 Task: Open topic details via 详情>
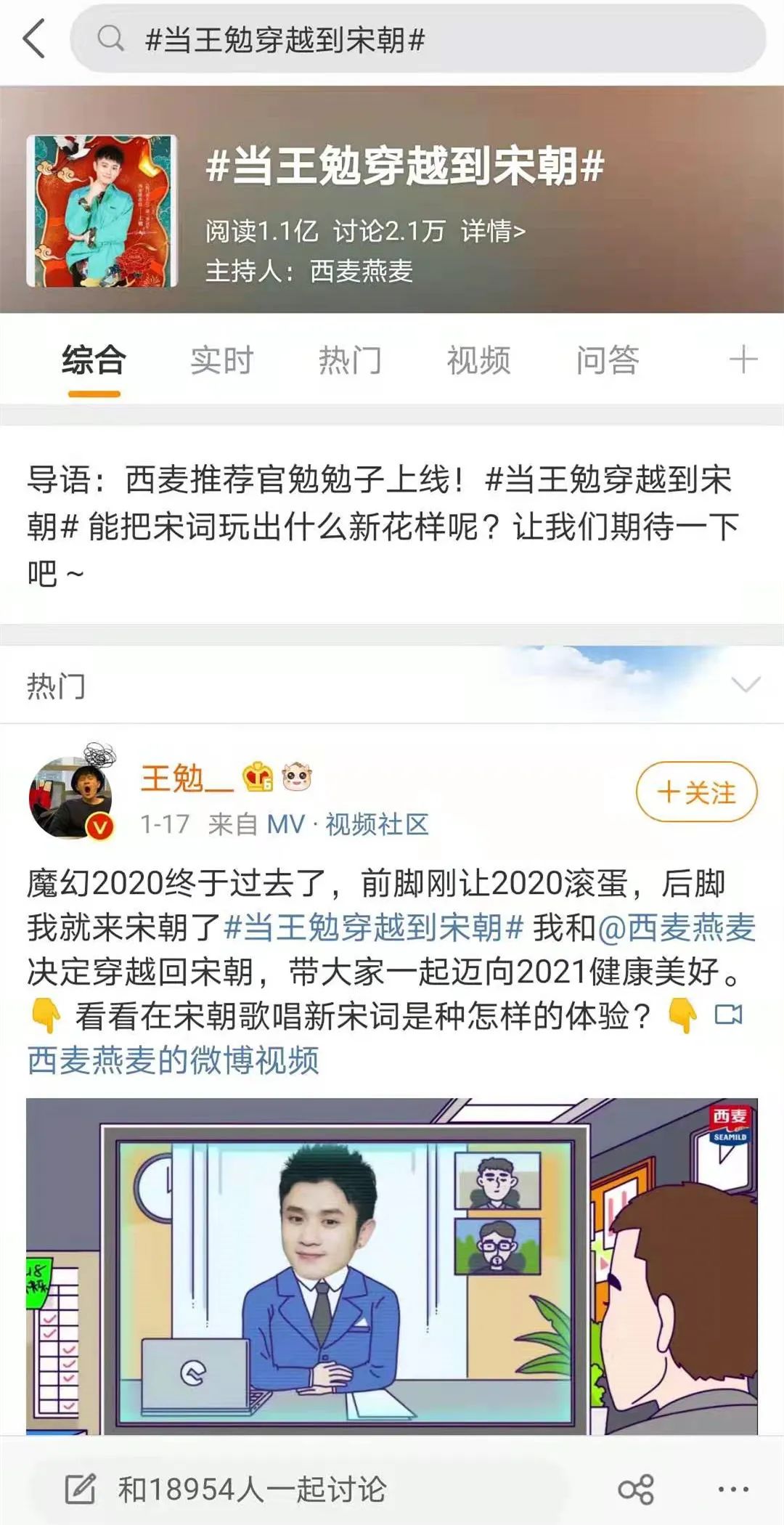[493, 231]
